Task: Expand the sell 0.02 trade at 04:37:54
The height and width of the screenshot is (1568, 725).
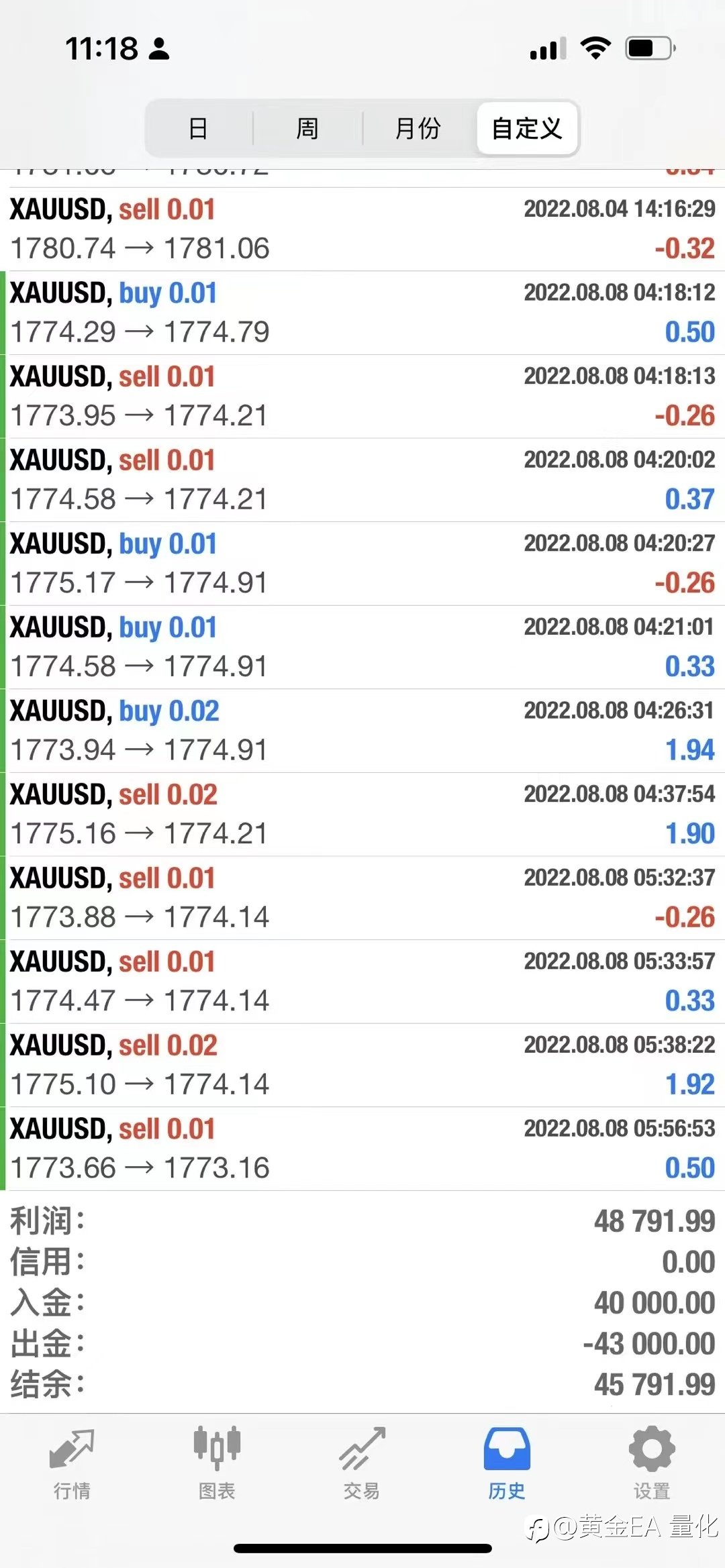Action: tap(362, 815)
